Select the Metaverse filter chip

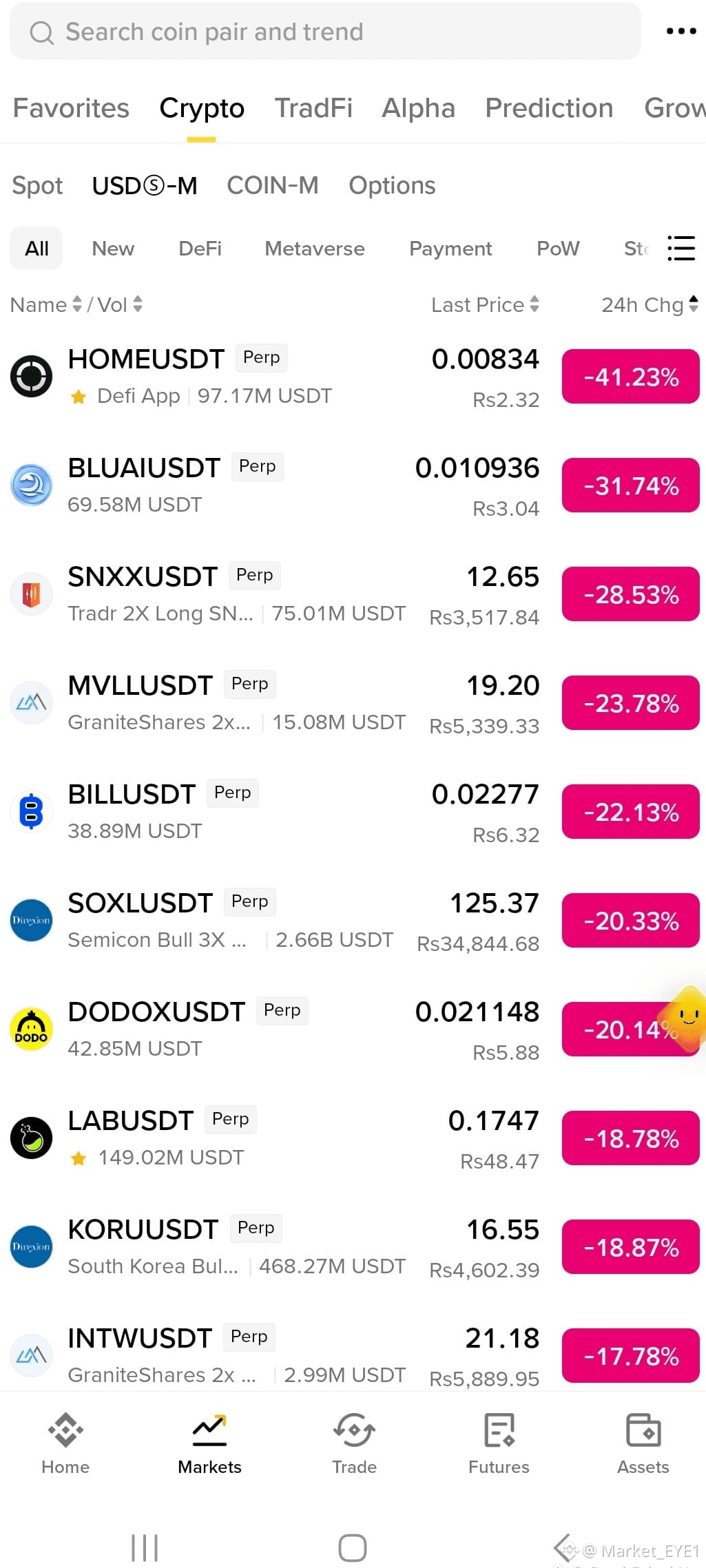click(x=315, y=249)
